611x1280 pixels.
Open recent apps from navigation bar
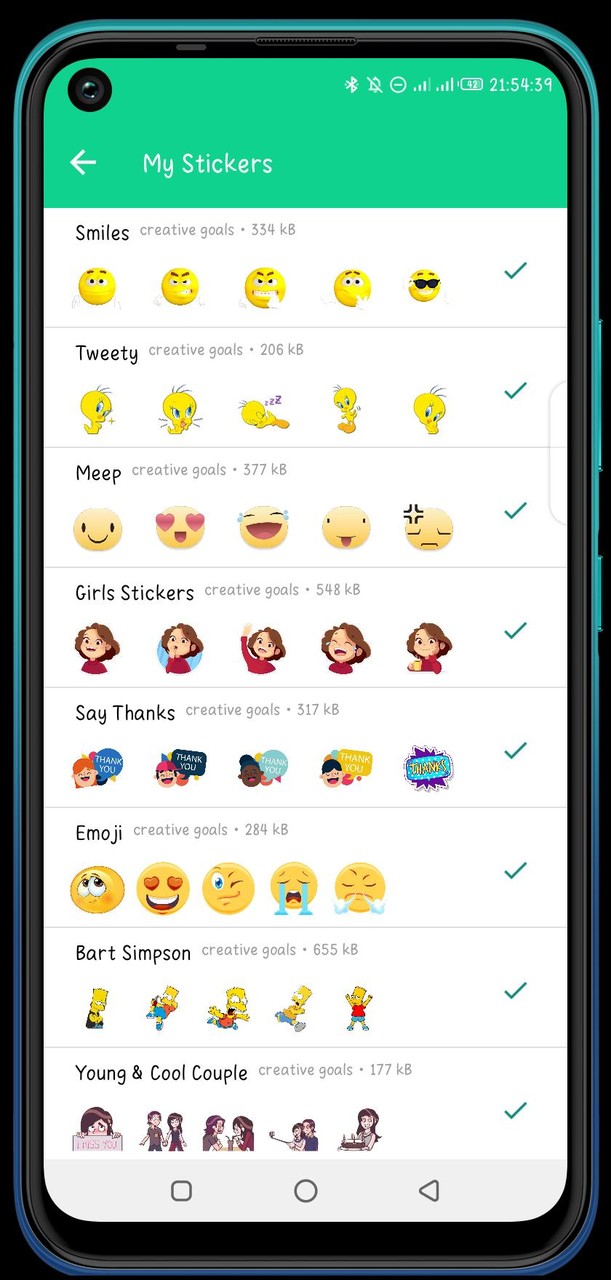click(181, 1190)
